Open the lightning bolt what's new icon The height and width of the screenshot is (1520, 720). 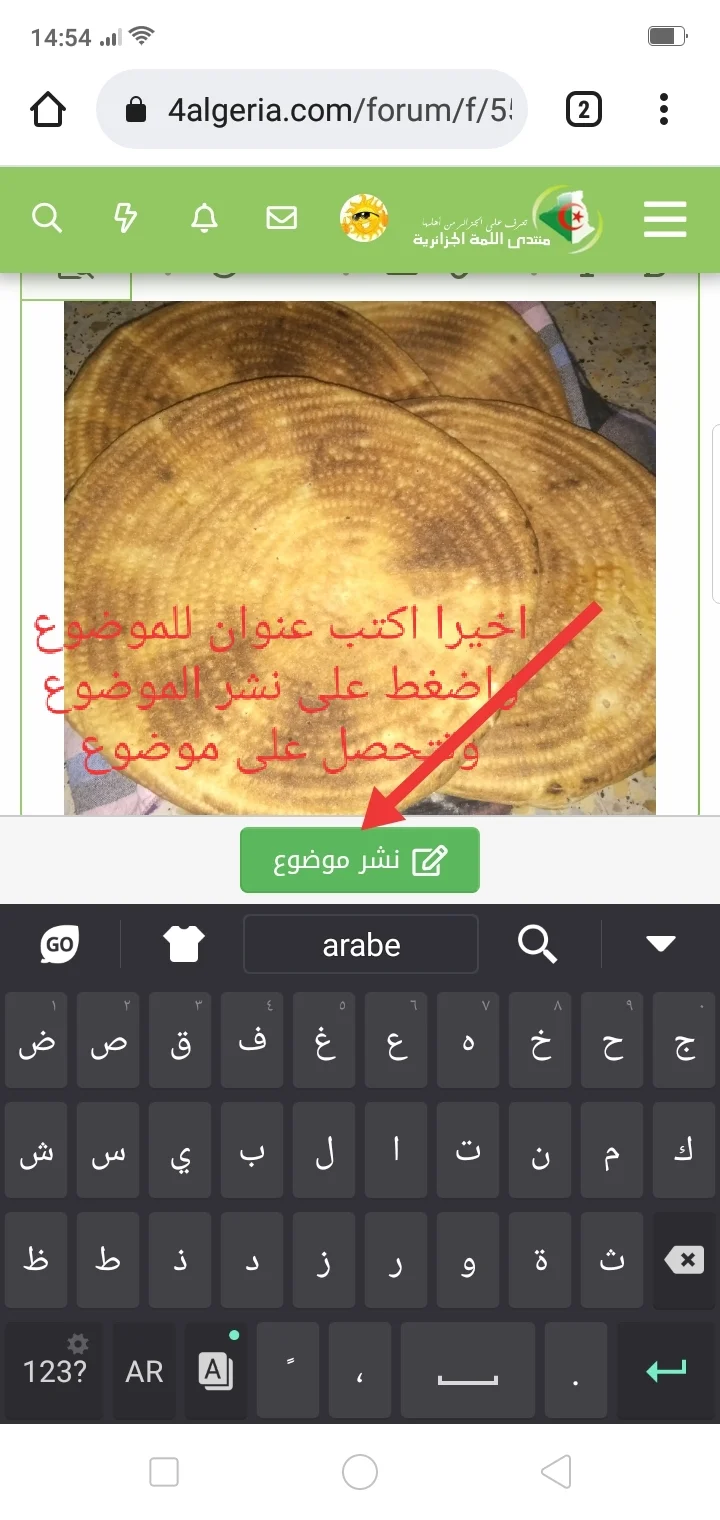tap(125, 218)
